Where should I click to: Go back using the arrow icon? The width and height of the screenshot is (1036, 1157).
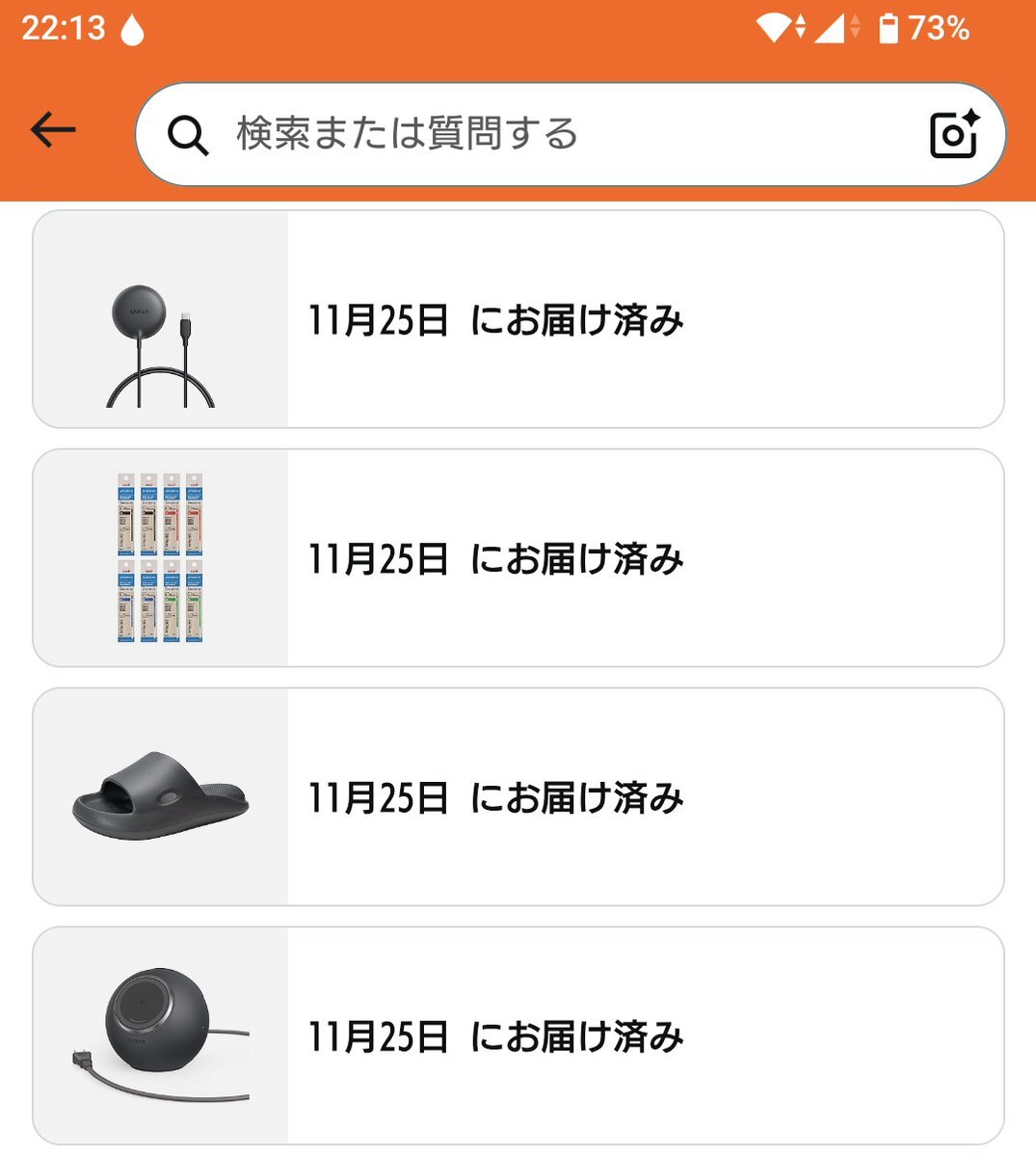53,130
